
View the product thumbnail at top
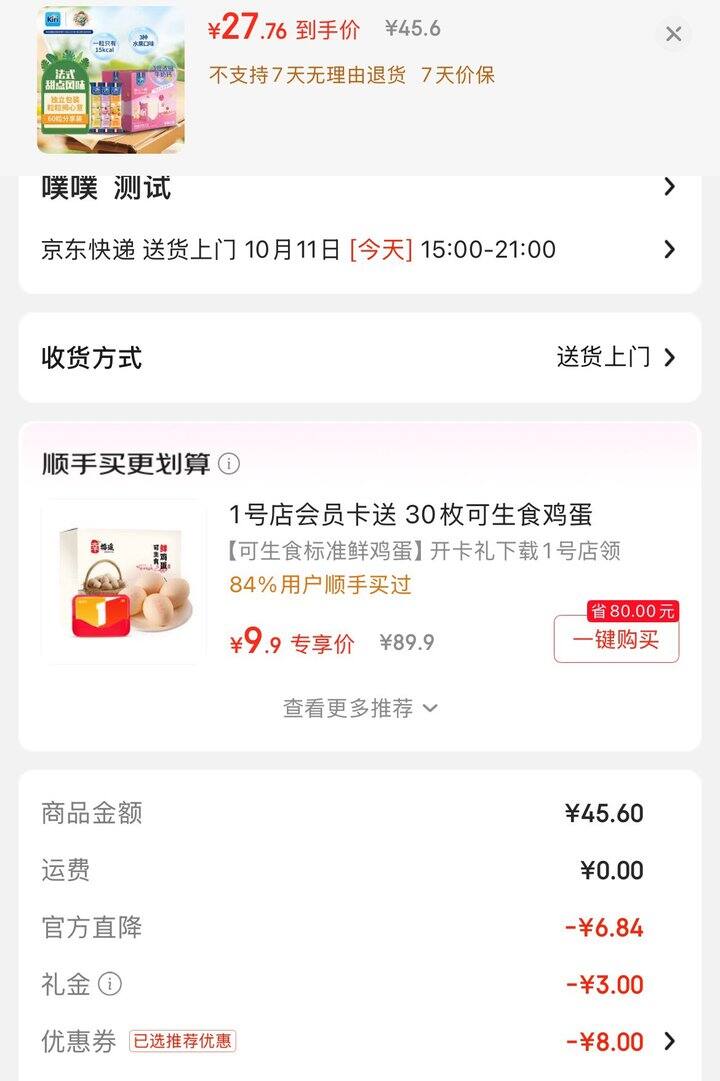pos(111,80)
